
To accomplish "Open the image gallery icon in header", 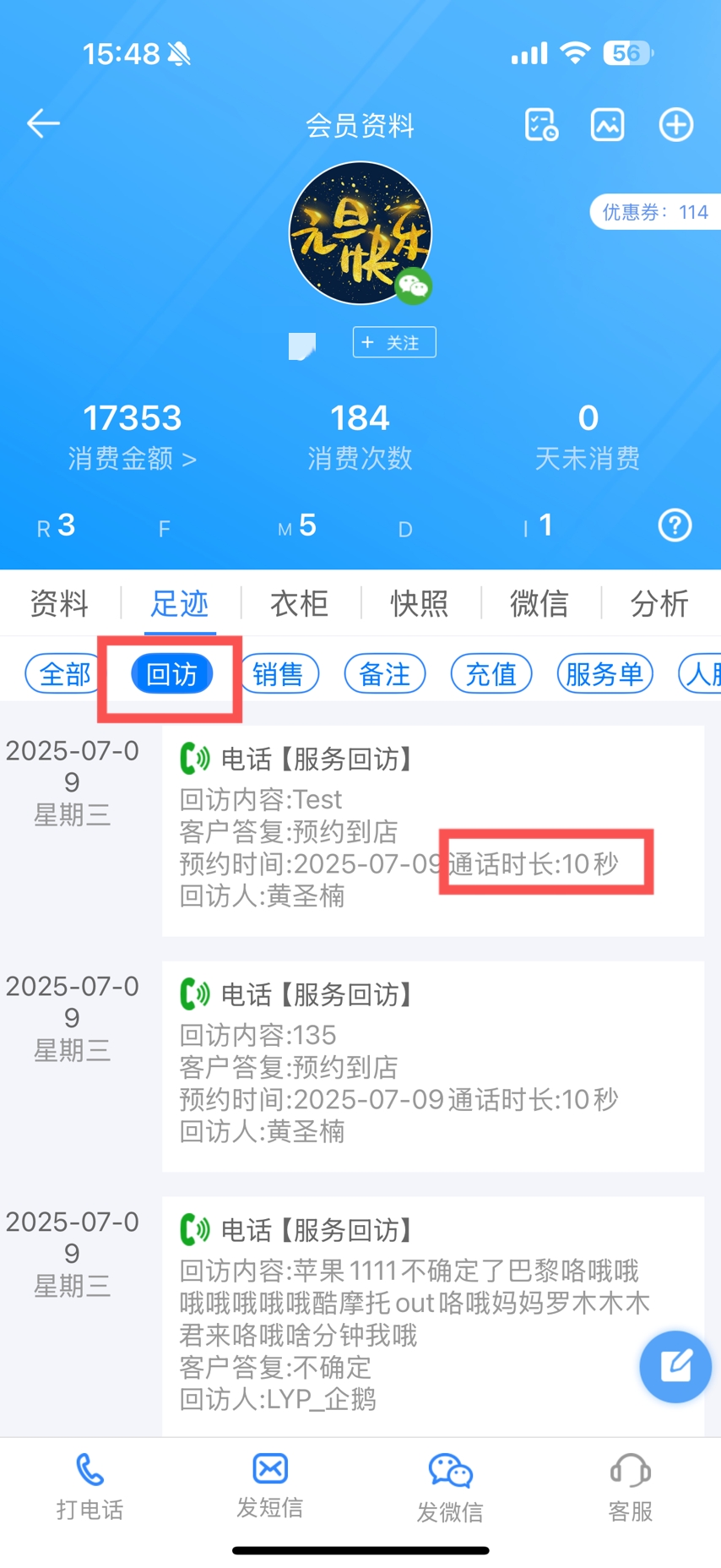I will pyautogui.click(x=607, y=125).
